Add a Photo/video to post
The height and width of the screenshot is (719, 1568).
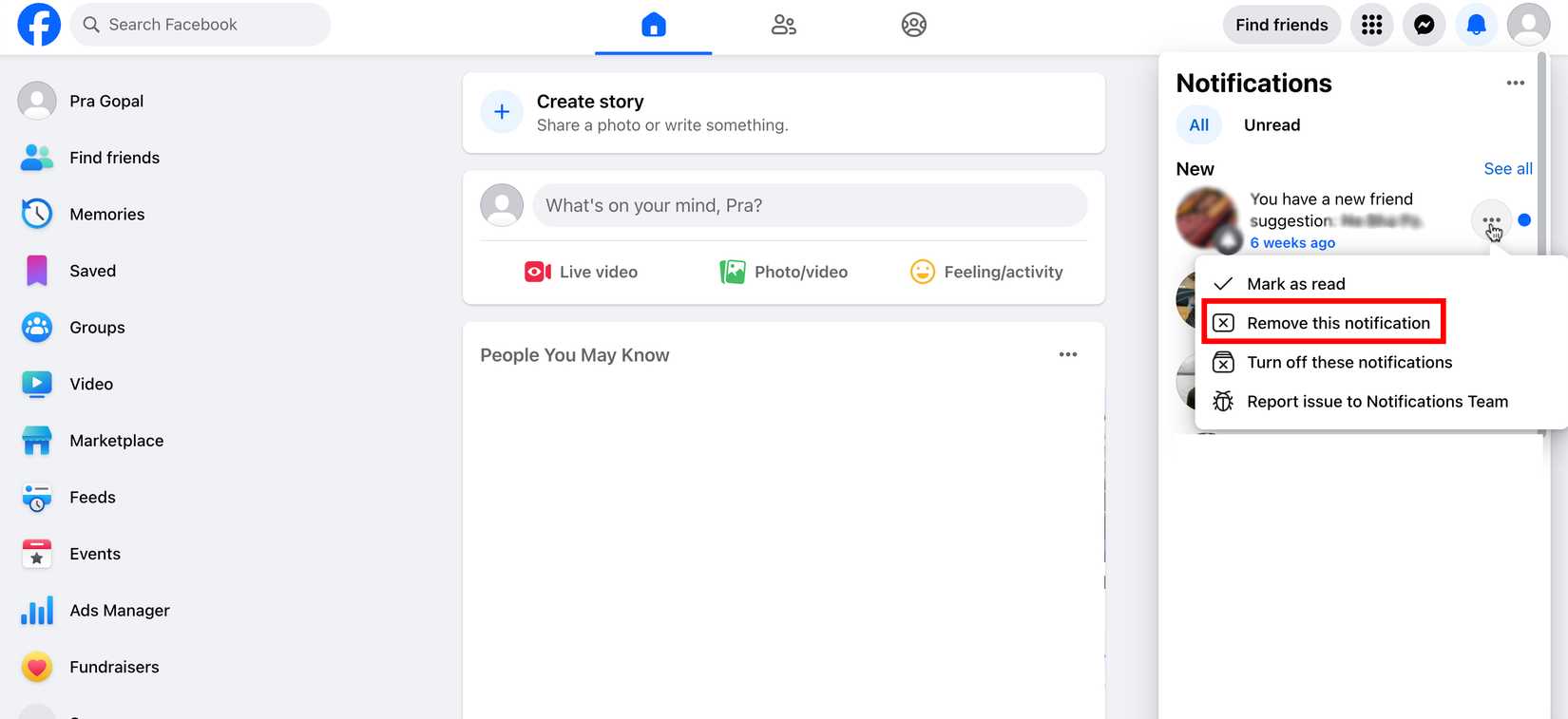coord(784,273)
